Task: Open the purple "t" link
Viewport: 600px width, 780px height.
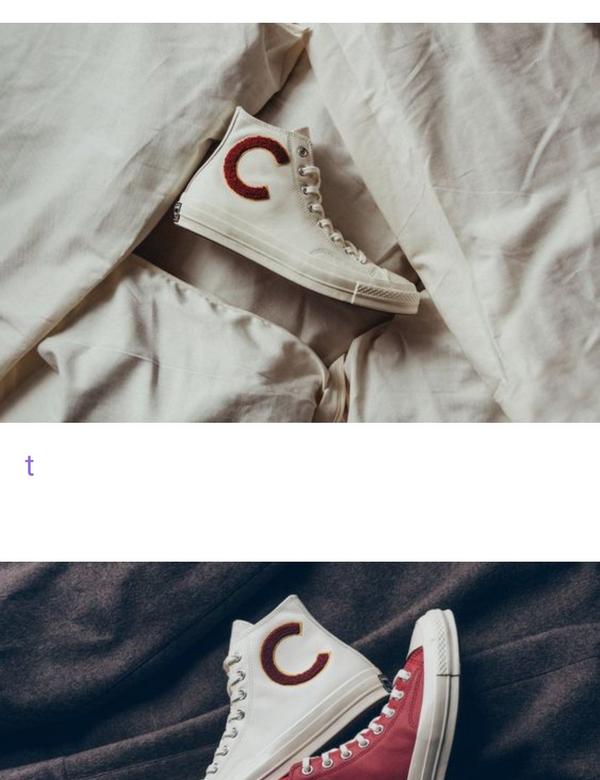Action: click(x=30, y=466)
